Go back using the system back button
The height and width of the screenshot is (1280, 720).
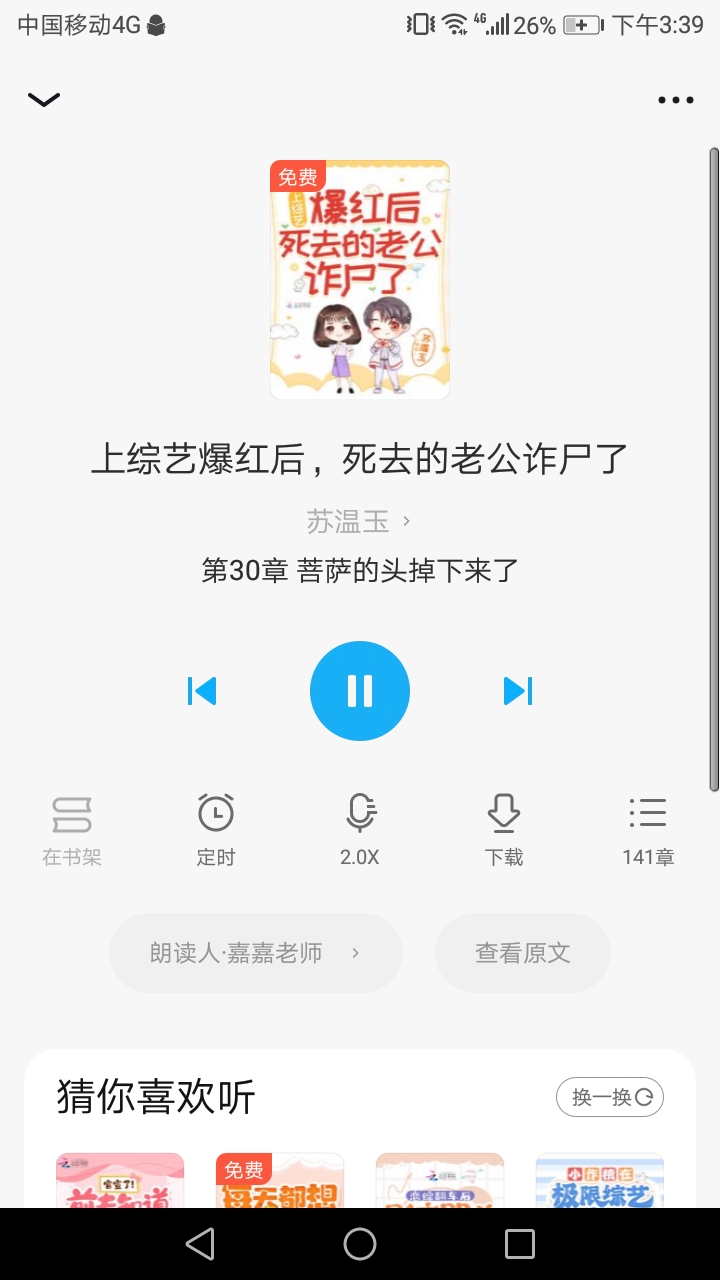200,1244
